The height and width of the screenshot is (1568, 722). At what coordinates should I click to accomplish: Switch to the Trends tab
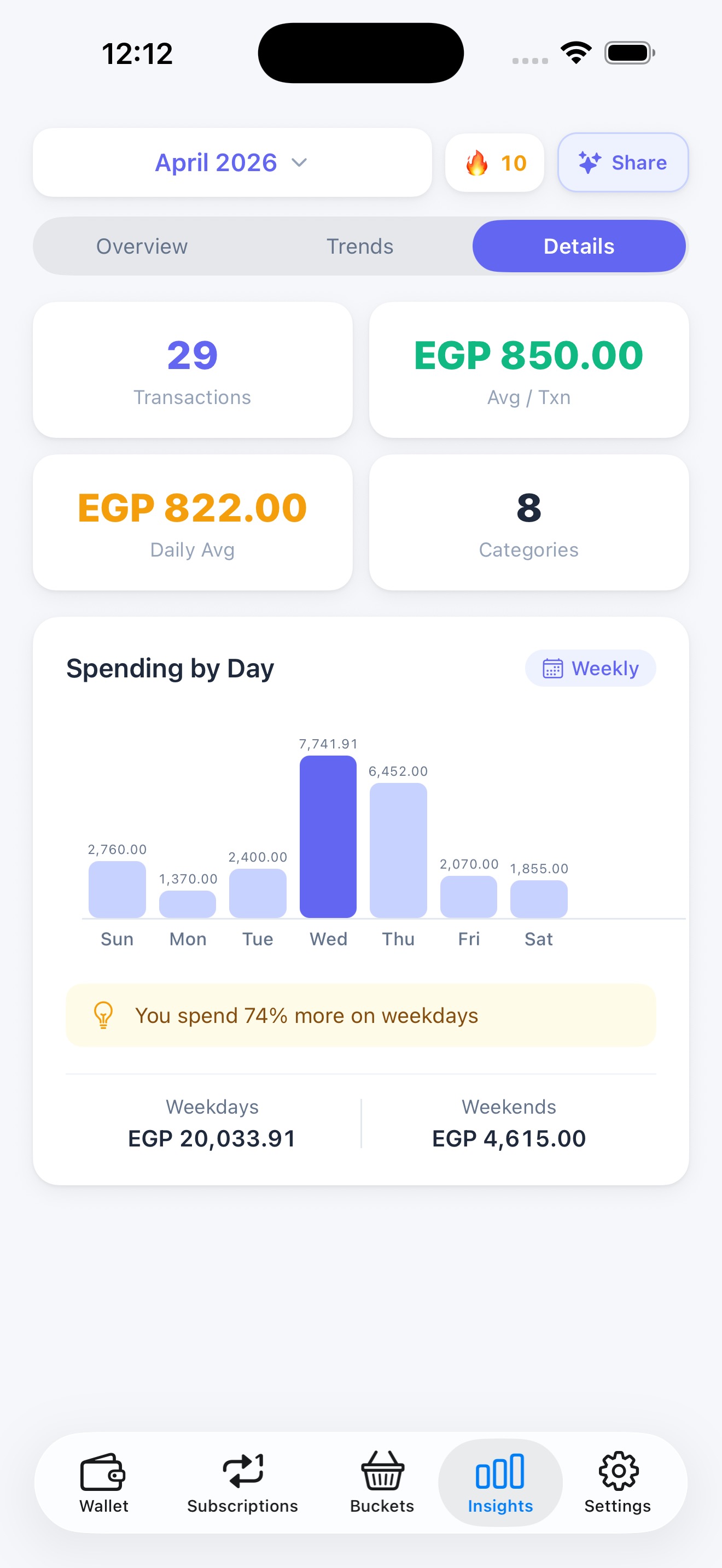359,246
